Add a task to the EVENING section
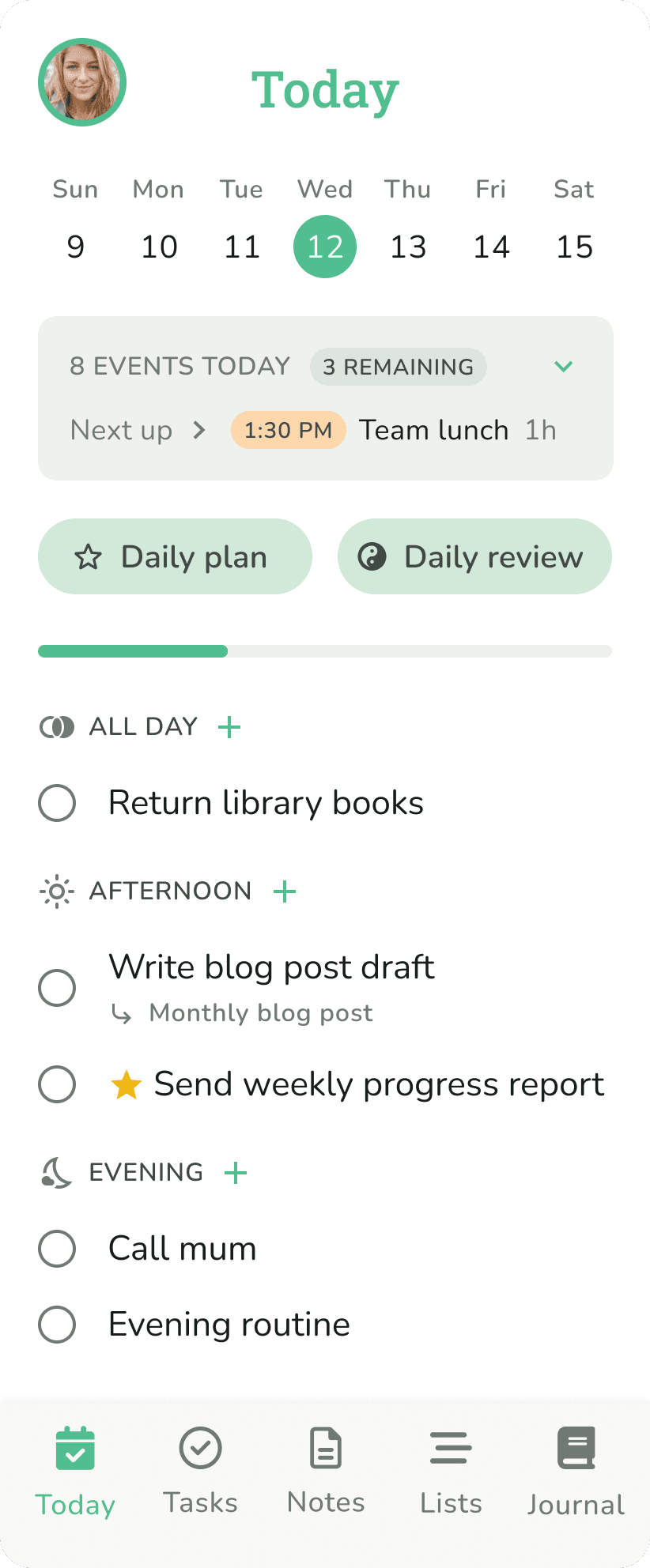 coord(235,1173)
